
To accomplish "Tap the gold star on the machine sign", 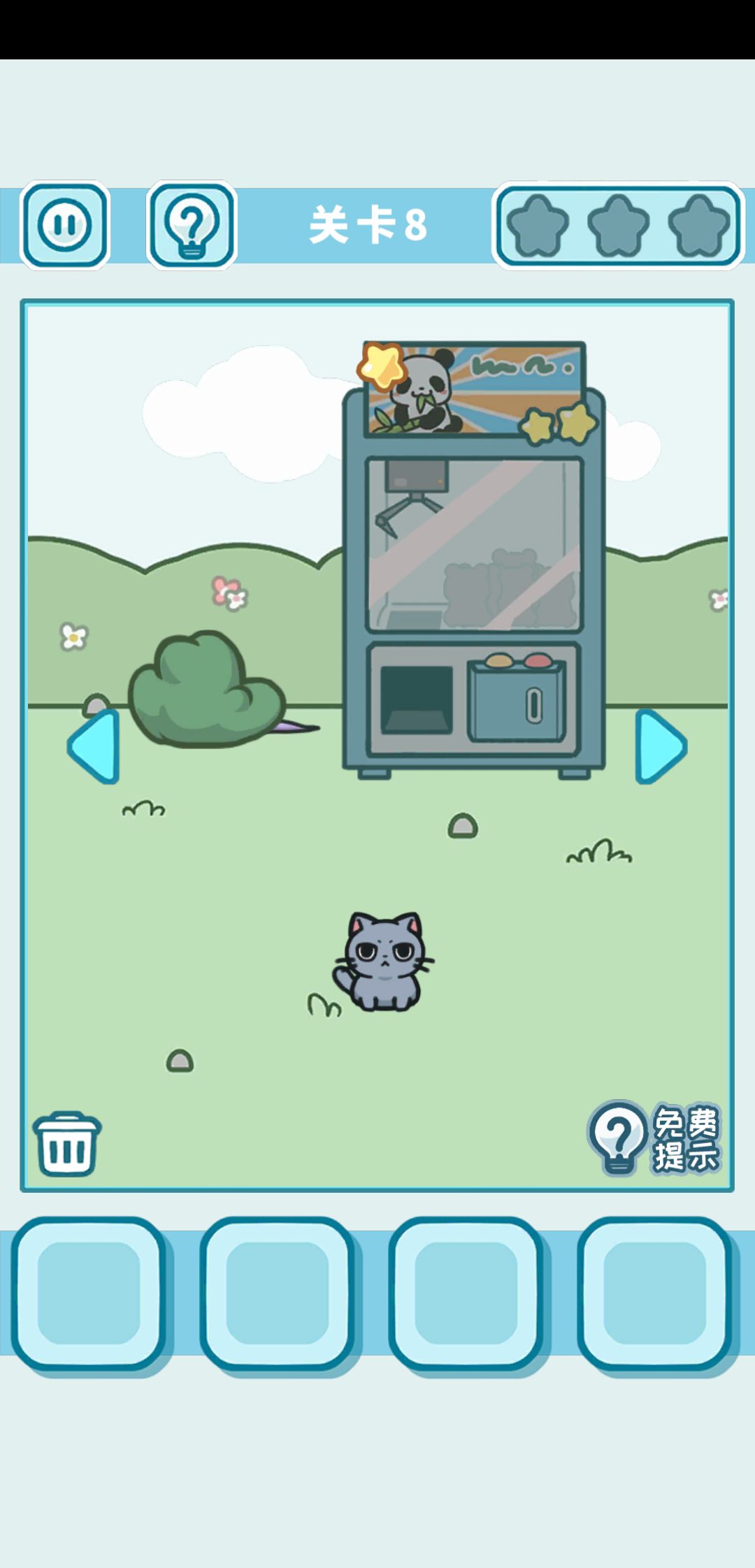I will click(x=381, y=365).
